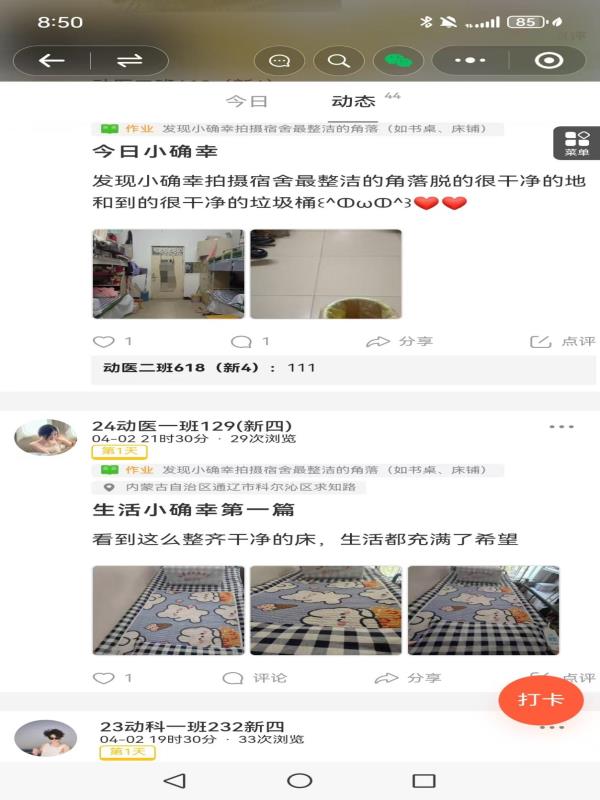This screenshot has height=800, width=600.
Task: Switch to the 今日 tab
Action: tap(246, 101)
